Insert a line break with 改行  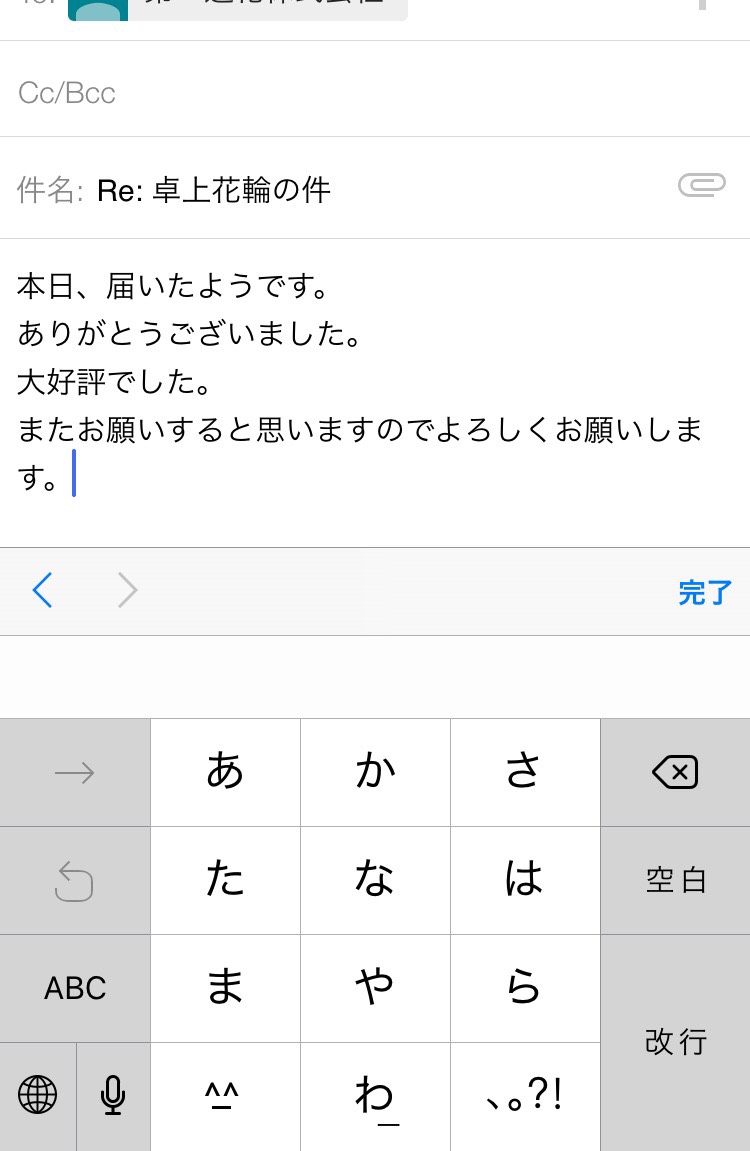pyautogui.click(x=675, y=1042)
